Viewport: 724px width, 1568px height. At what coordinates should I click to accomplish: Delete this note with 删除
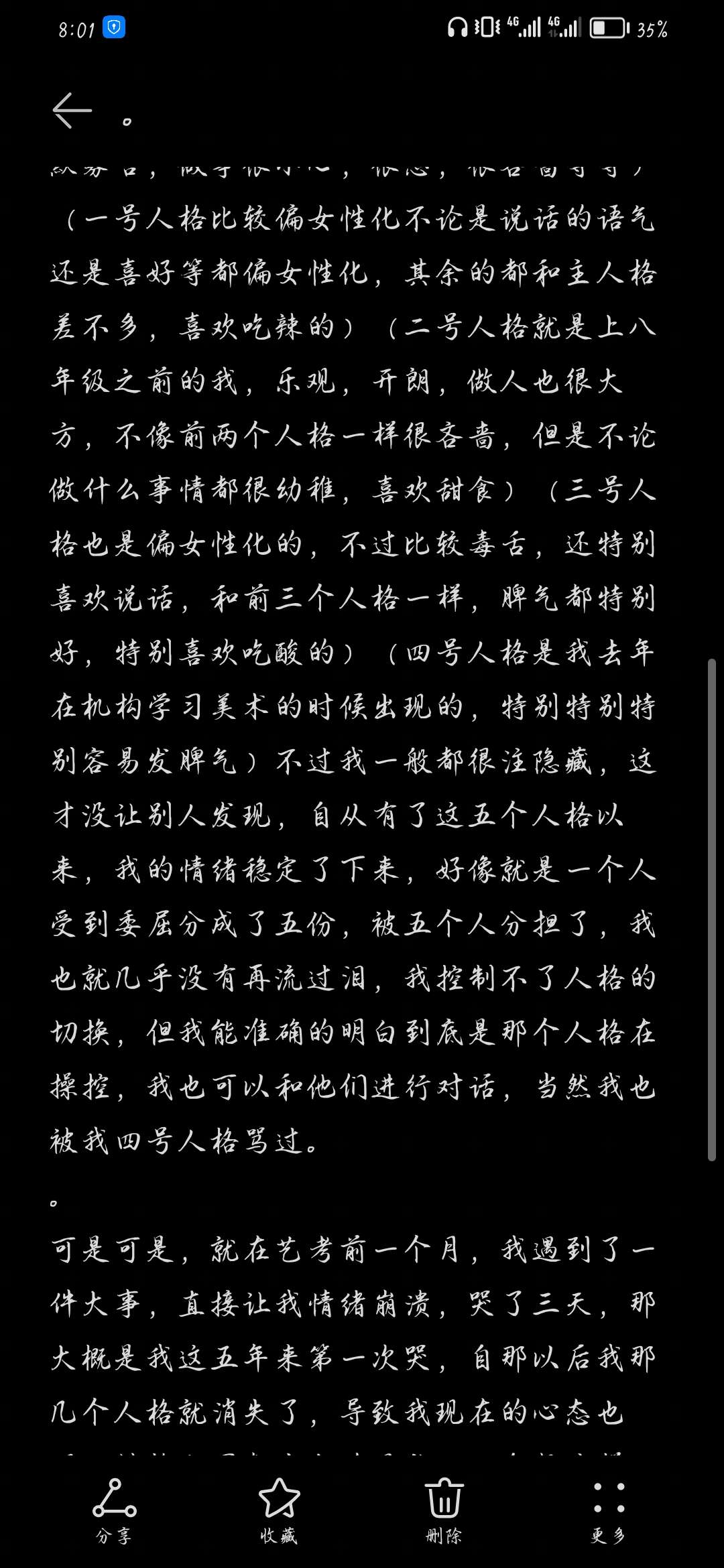tap(444, 1511)
